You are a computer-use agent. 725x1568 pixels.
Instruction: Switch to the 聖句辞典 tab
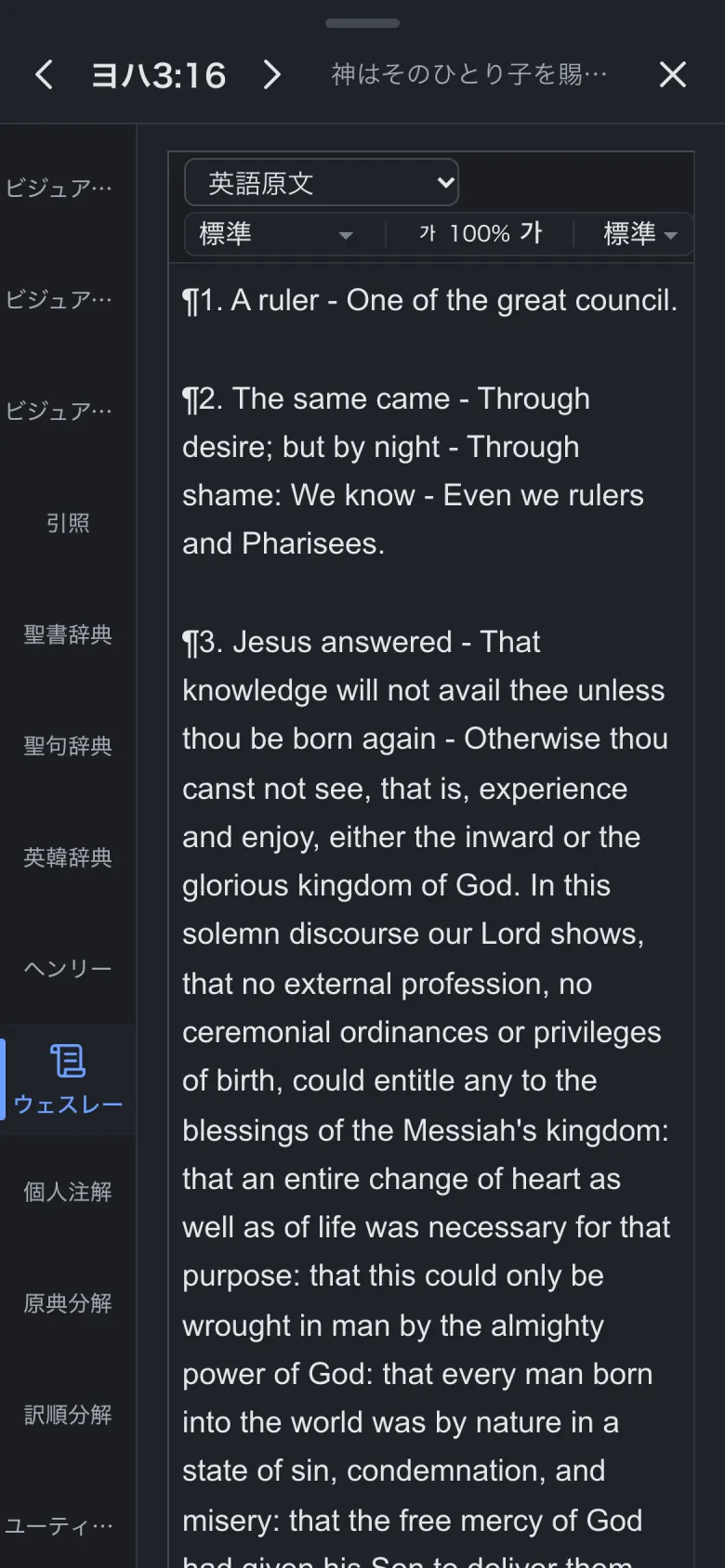point(68,746)
